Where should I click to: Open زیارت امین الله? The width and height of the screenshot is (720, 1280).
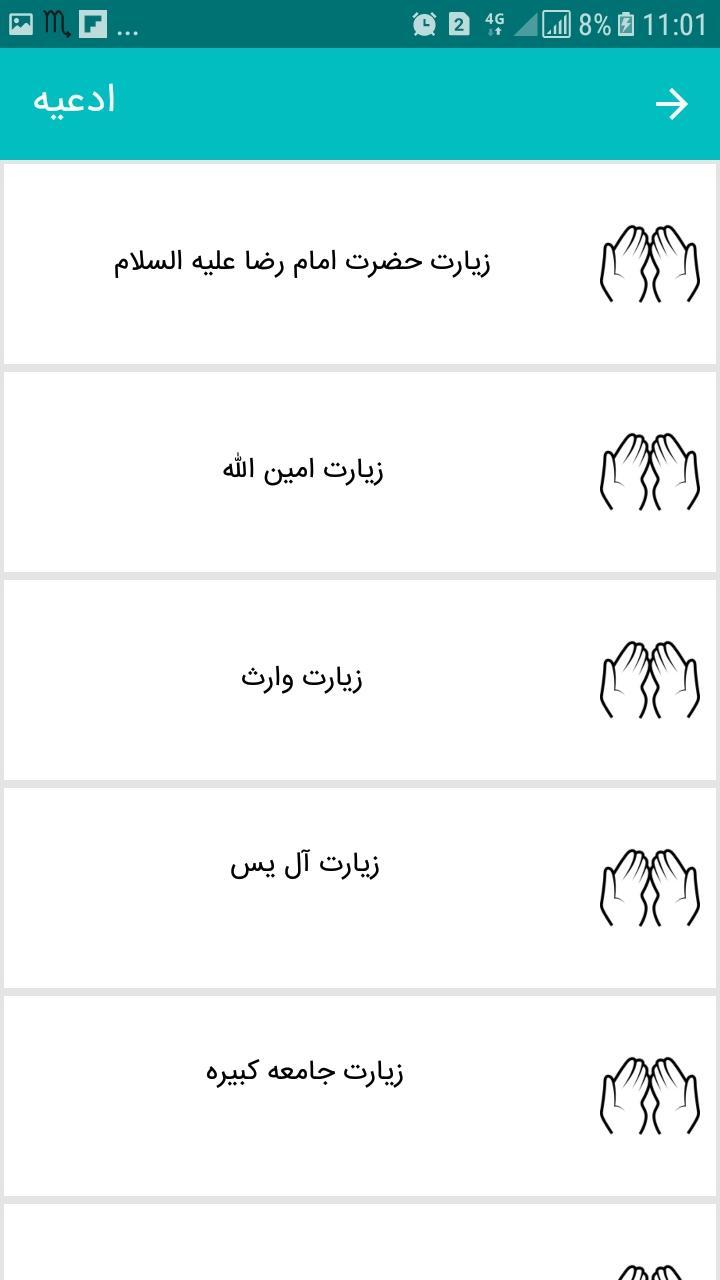[x=302, y=471]
